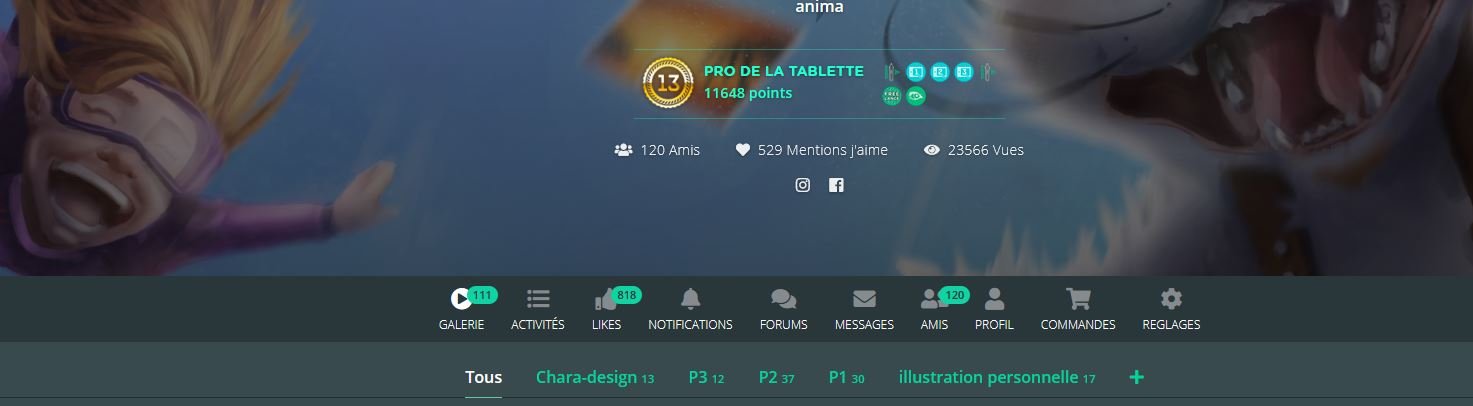Open the Notifications bell

click(690, 309)
